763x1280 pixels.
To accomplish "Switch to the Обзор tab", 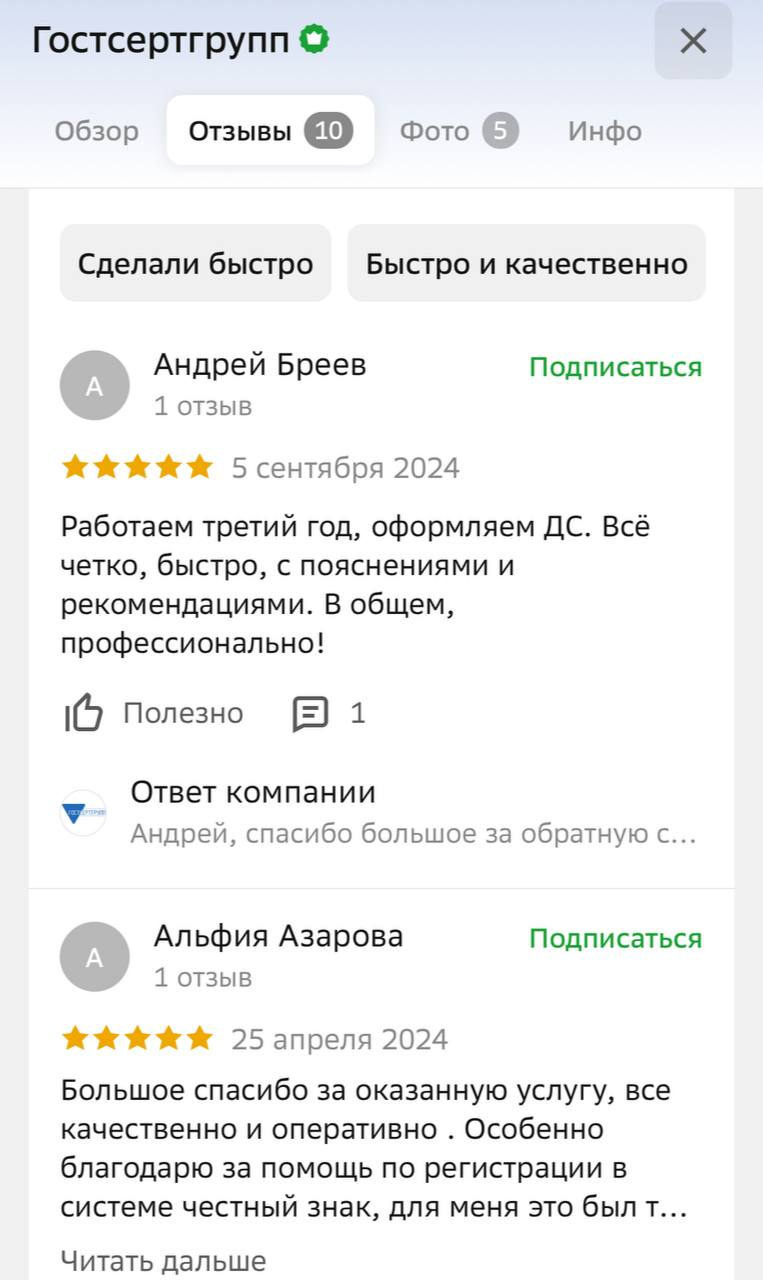I will (x=97, y=131).
